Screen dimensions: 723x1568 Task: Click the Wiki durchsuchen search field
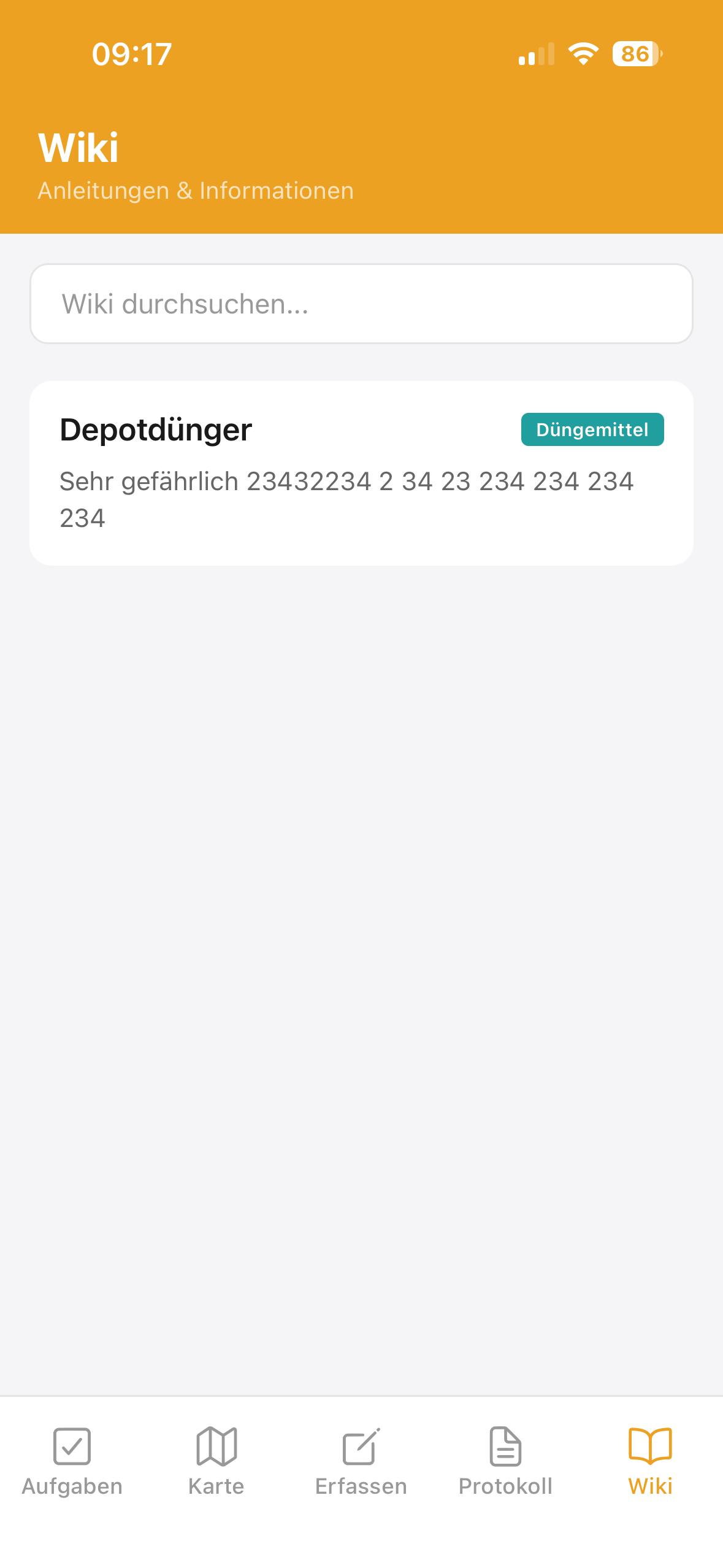361,304
